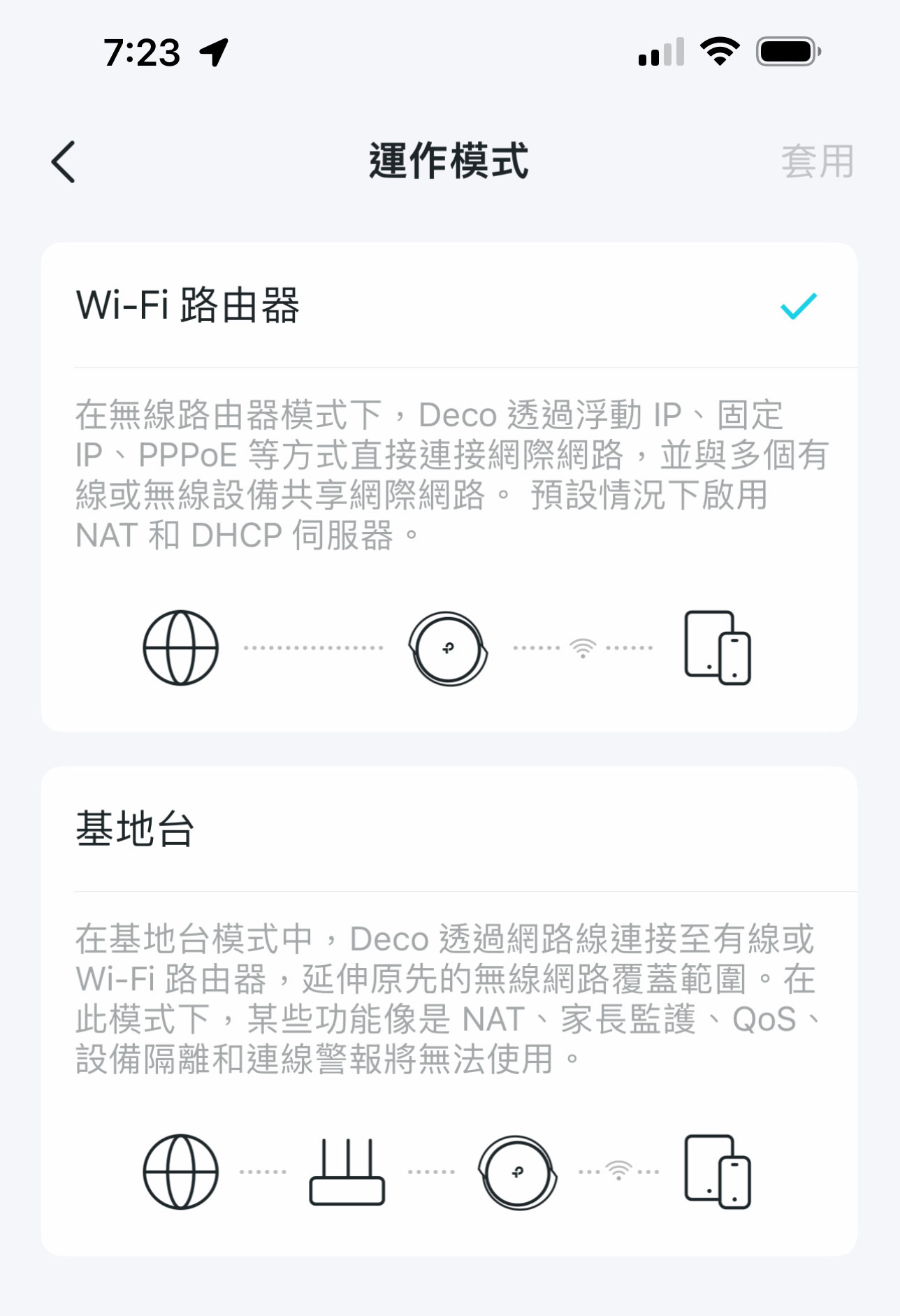Go back using the left chevron
The width and height of the screenshot is (900, 1316).
63,162
